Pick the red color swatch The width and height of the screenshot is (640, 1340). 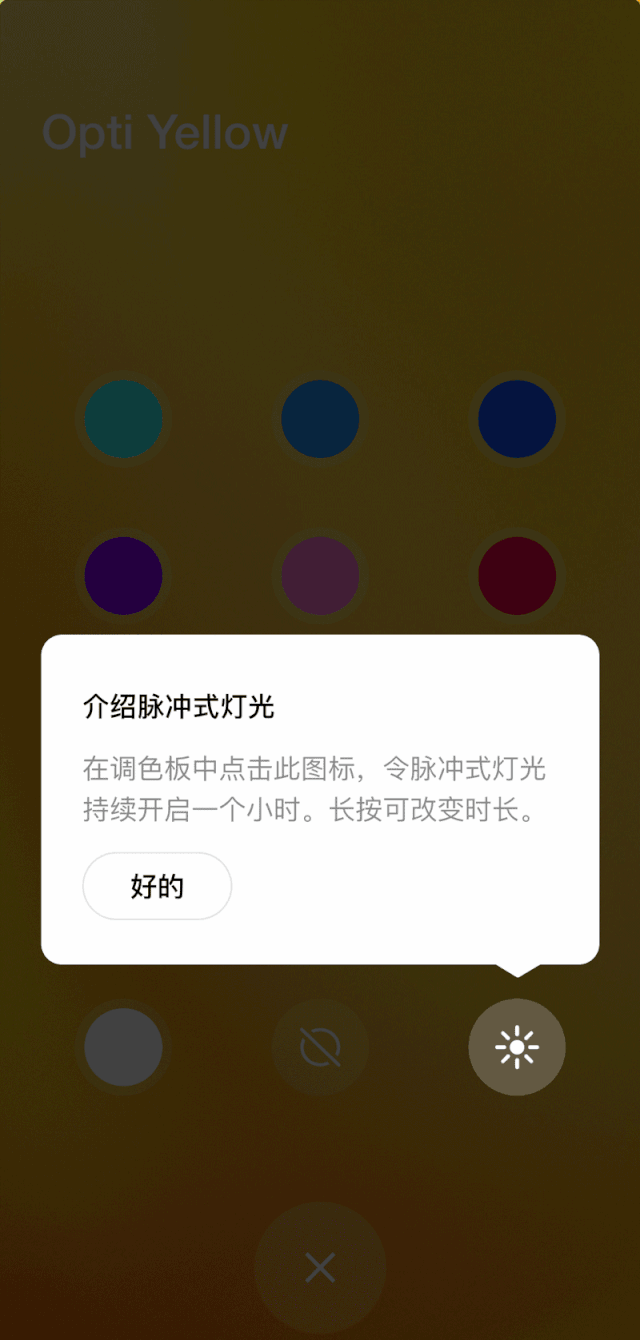click(517, 575)
